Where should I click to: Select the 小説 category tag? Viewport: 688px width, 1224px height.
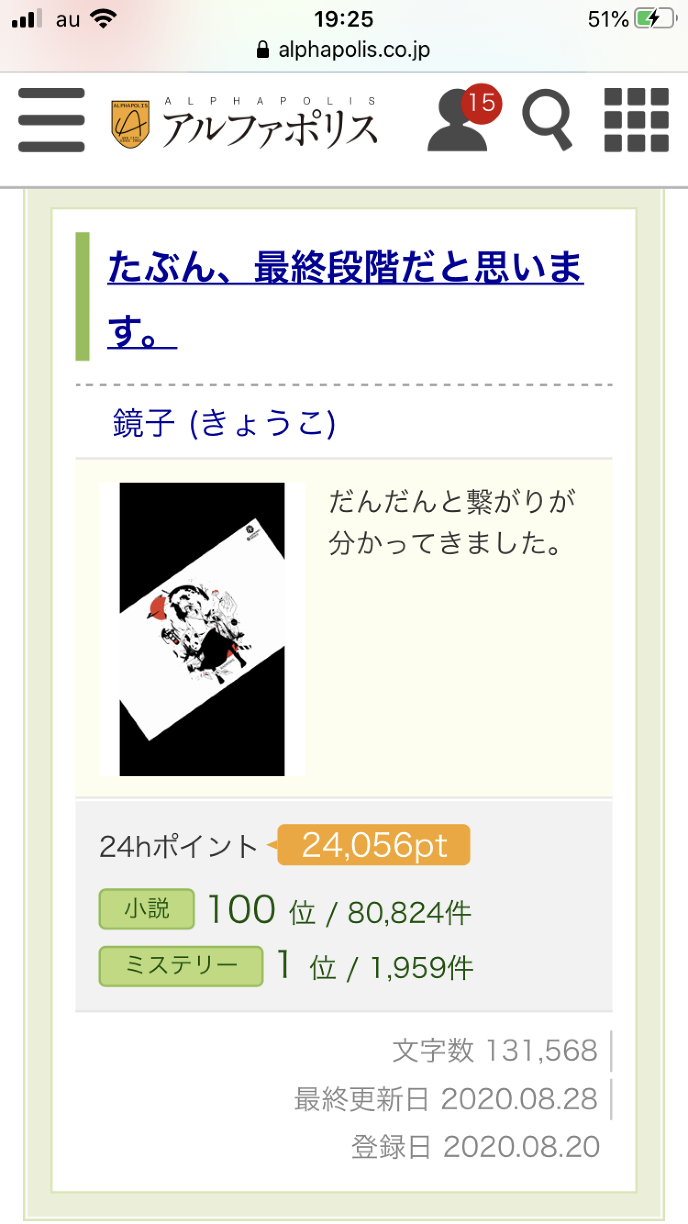pos(146,910)
